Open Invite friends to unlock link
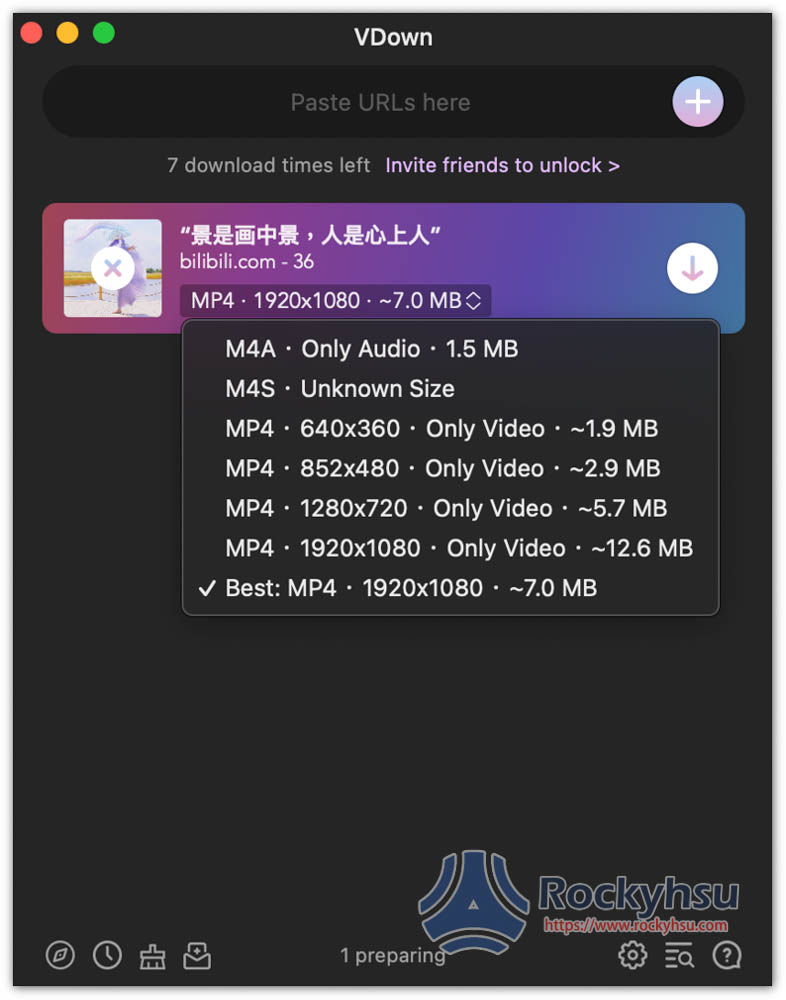 point(502,165)
